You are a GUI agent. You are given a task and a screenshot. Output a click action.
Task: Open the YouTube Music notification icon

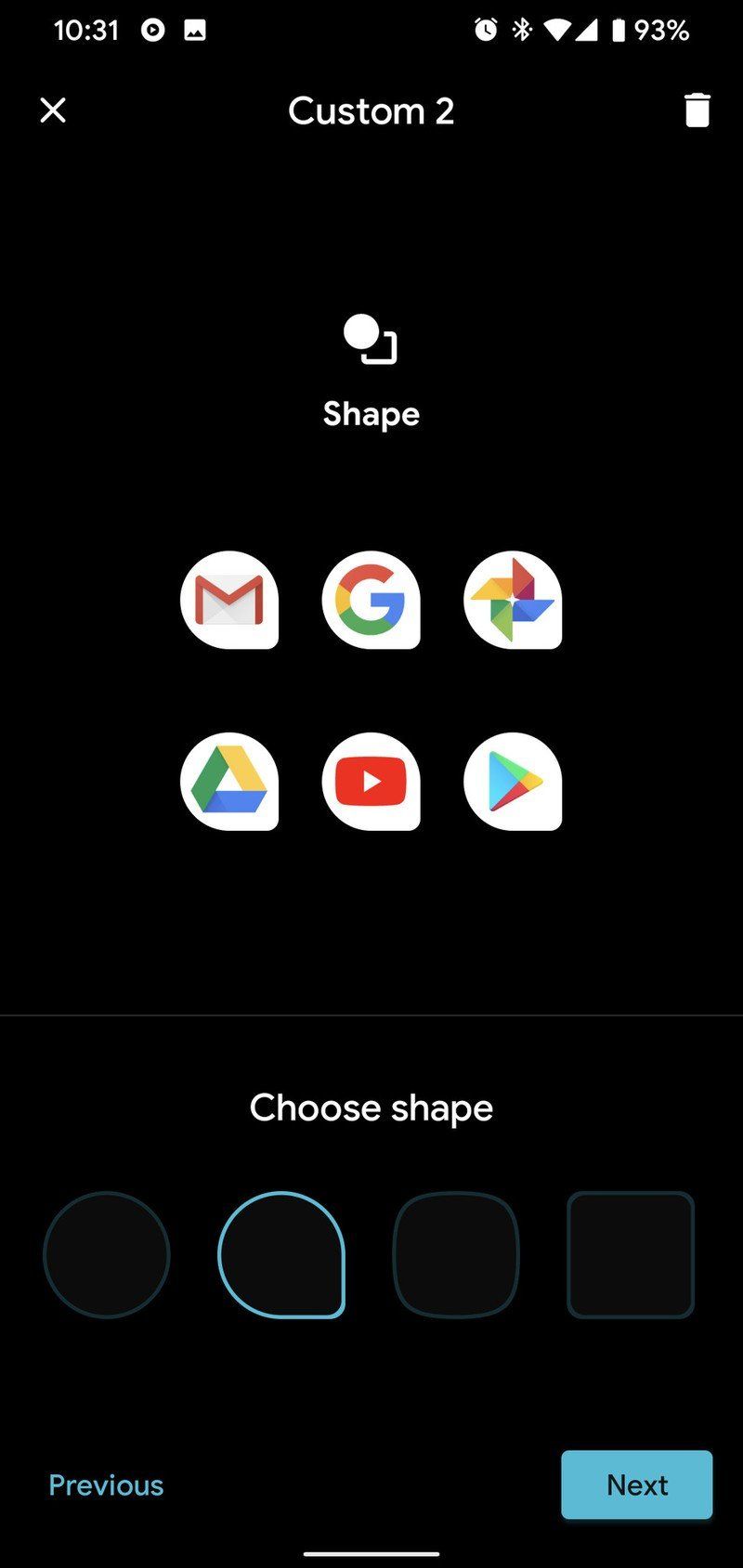[x=151, y=29]
